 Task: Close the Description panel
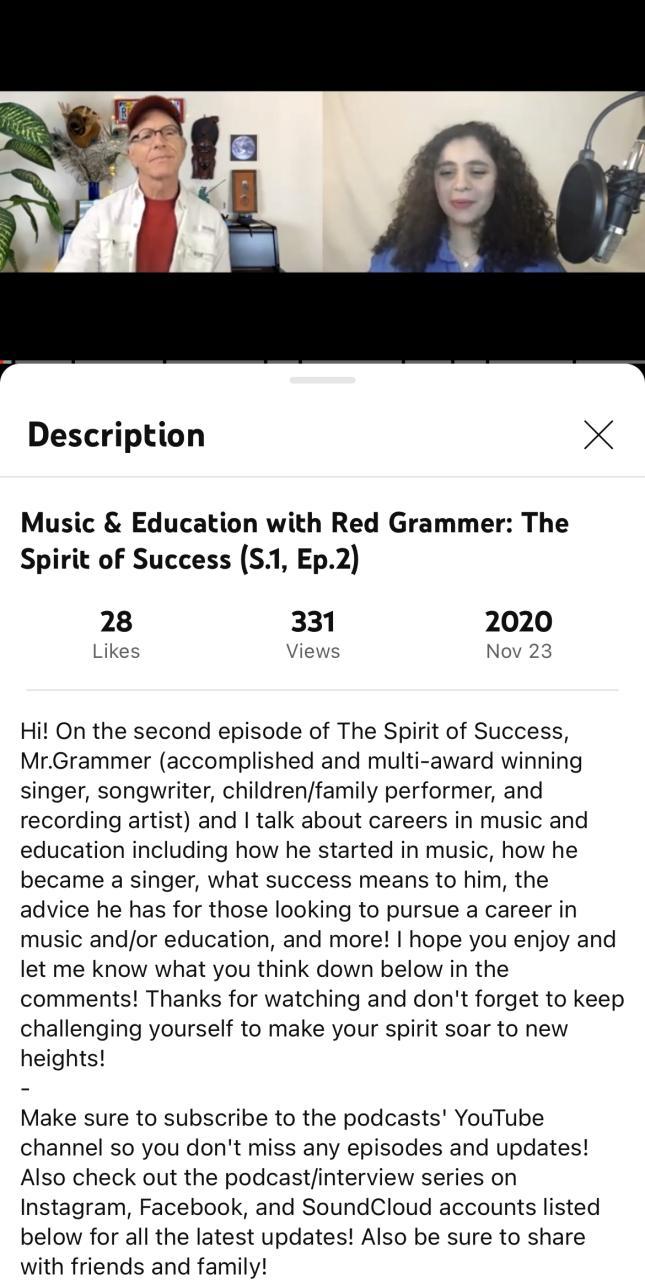(x=598, y=434)
